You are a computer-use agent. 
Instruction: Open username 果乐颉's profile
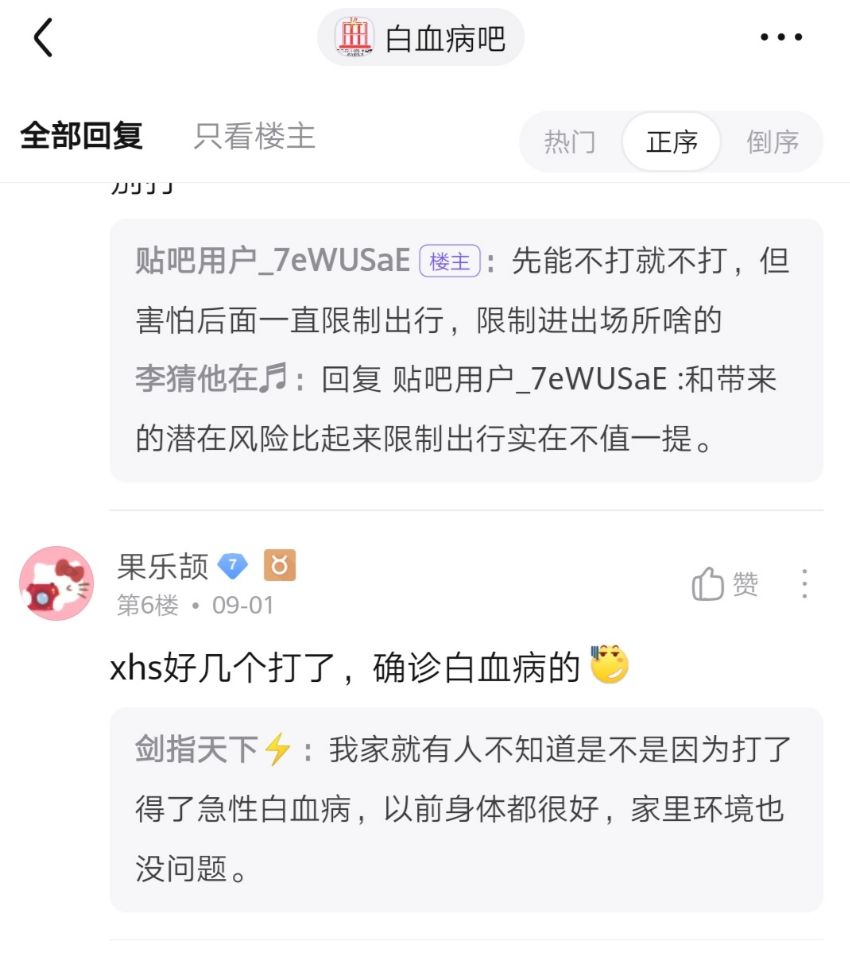pyautogui.click(x=162, y=567)
